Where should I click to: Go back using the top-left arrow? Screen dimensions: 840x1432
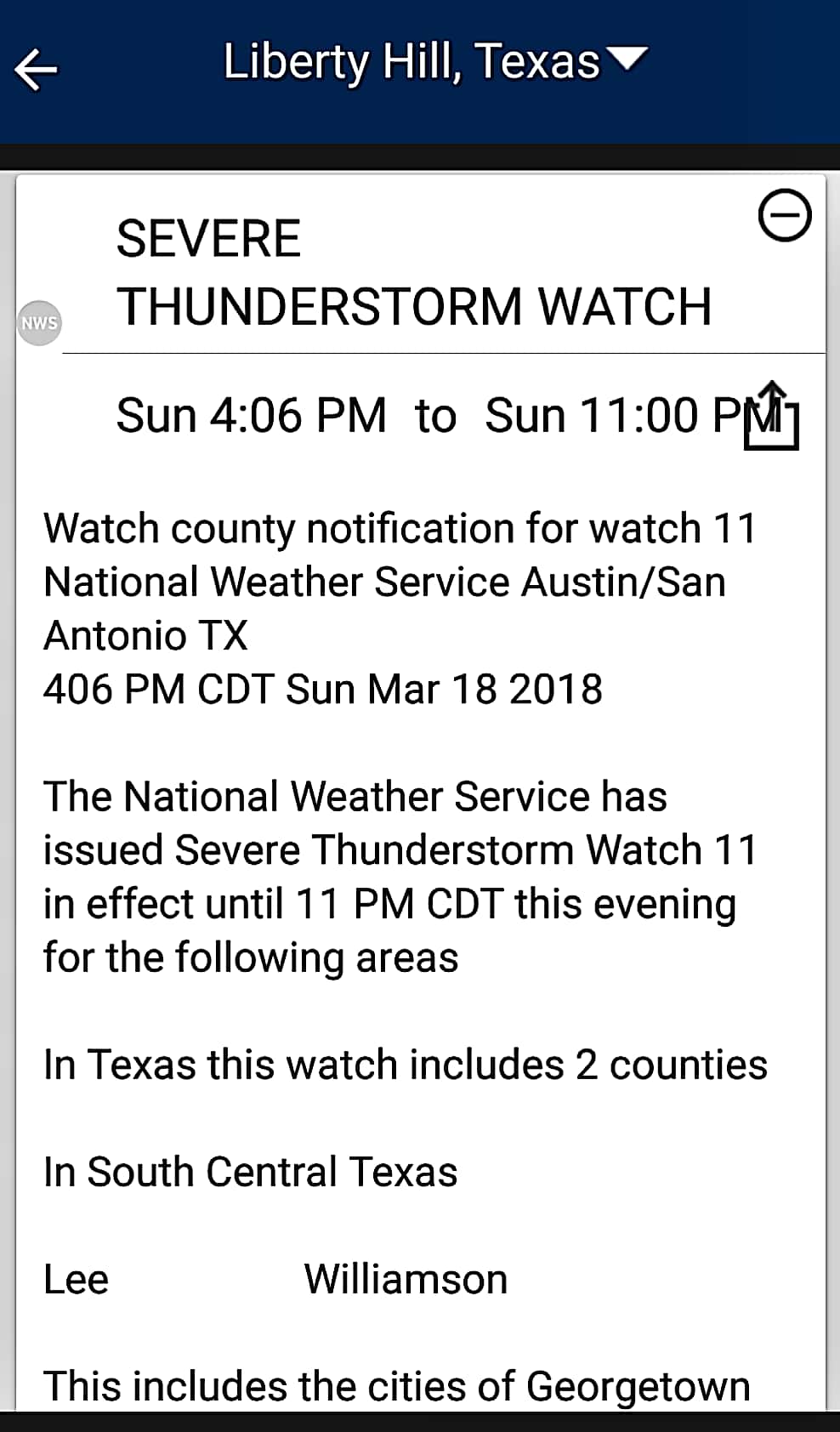[x=36, y=70]
